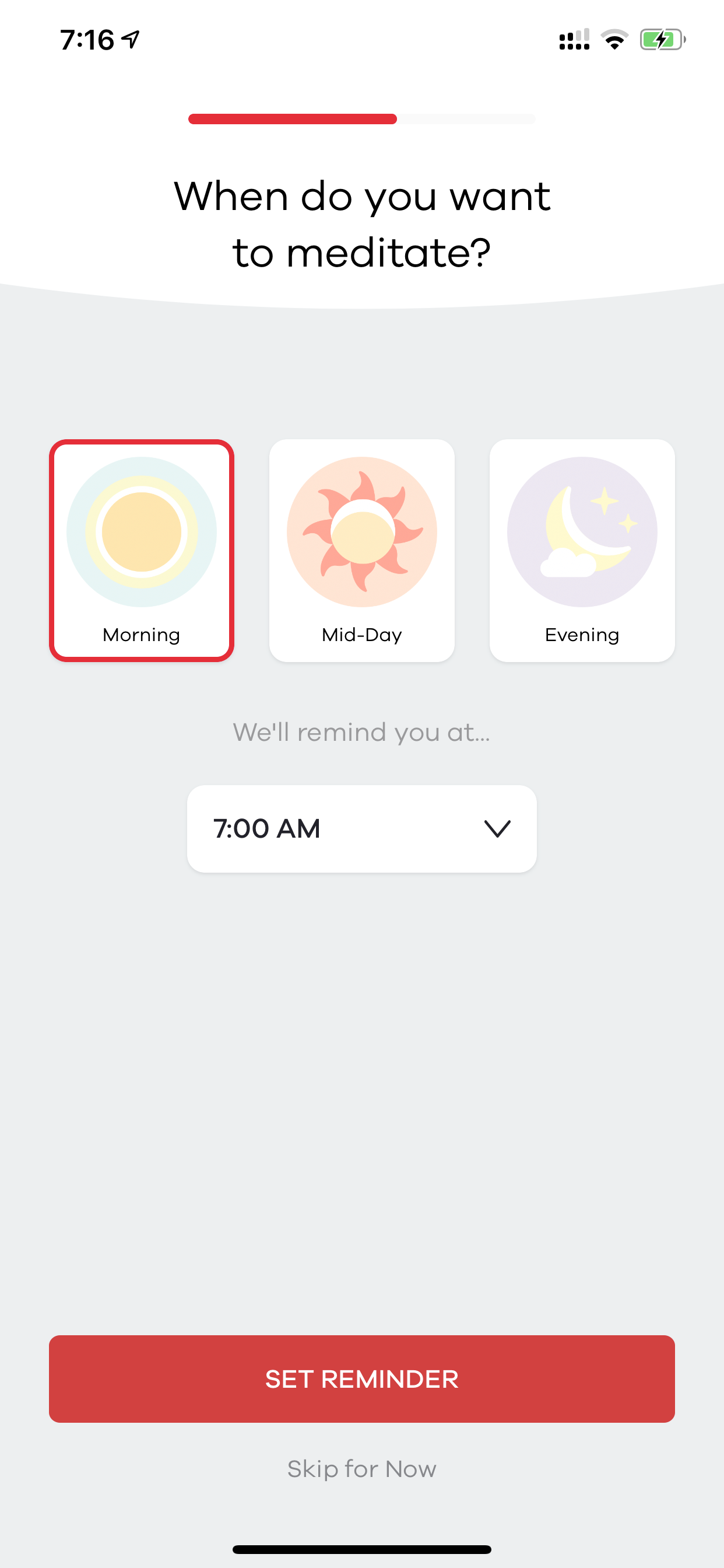Pick the Evening meditation card
Viewport: 724px width, 1568px height.
[x=582, y=550]
